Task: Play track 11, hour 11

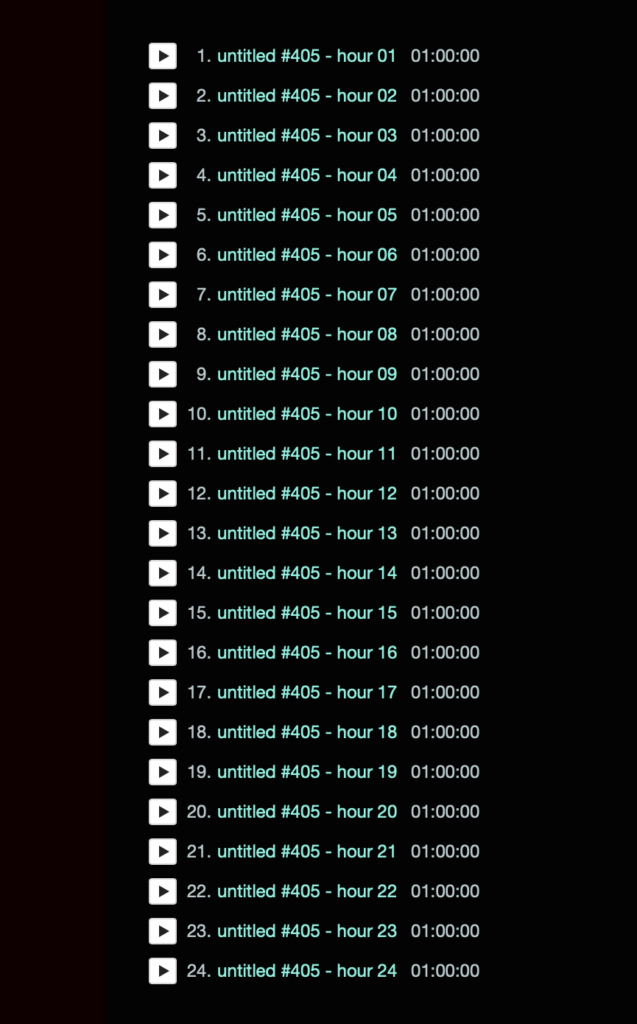Action: (x=163, y=454)
